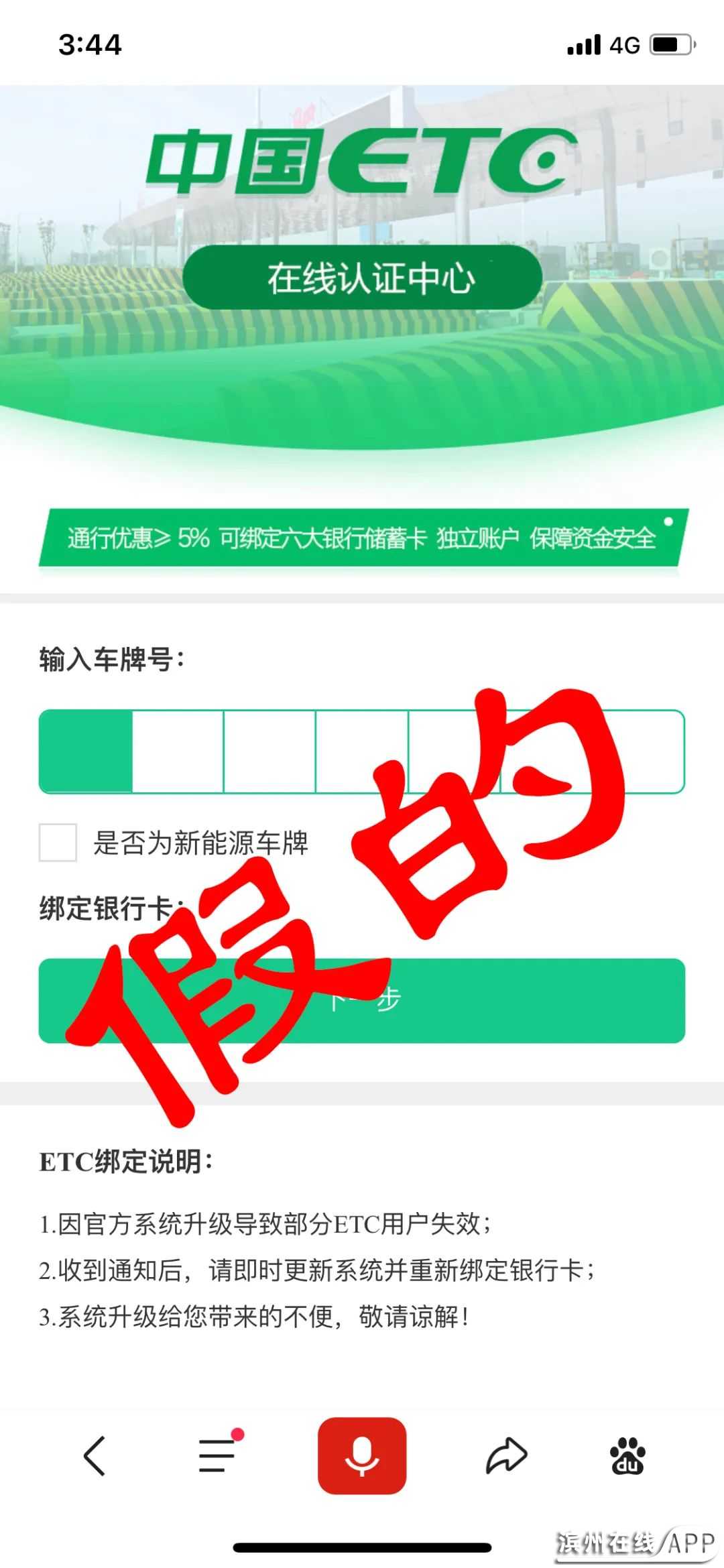Image resolution: width=724 pixels, height=1568 pixels.
Task: Check the 是否为新能源车牌 checkbox
Action: pos(58,843)
